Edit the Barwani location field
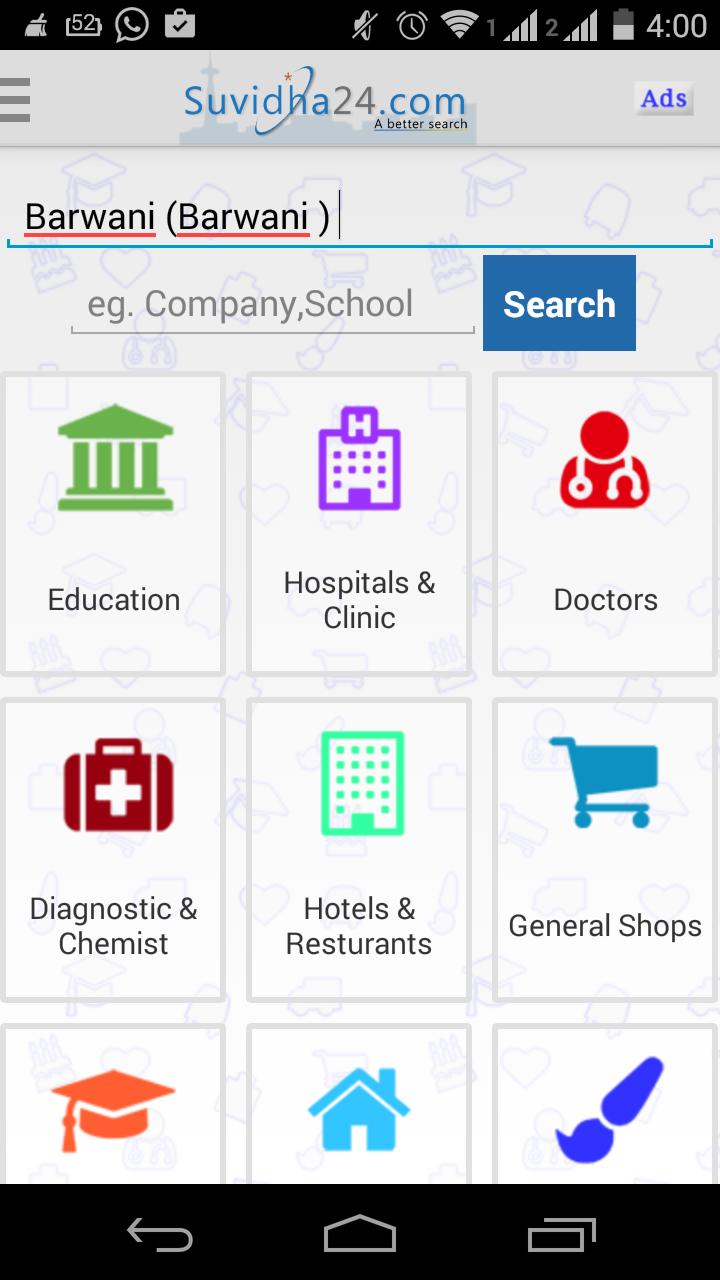The image size is (720, 1280). click(x=360, y=217)
